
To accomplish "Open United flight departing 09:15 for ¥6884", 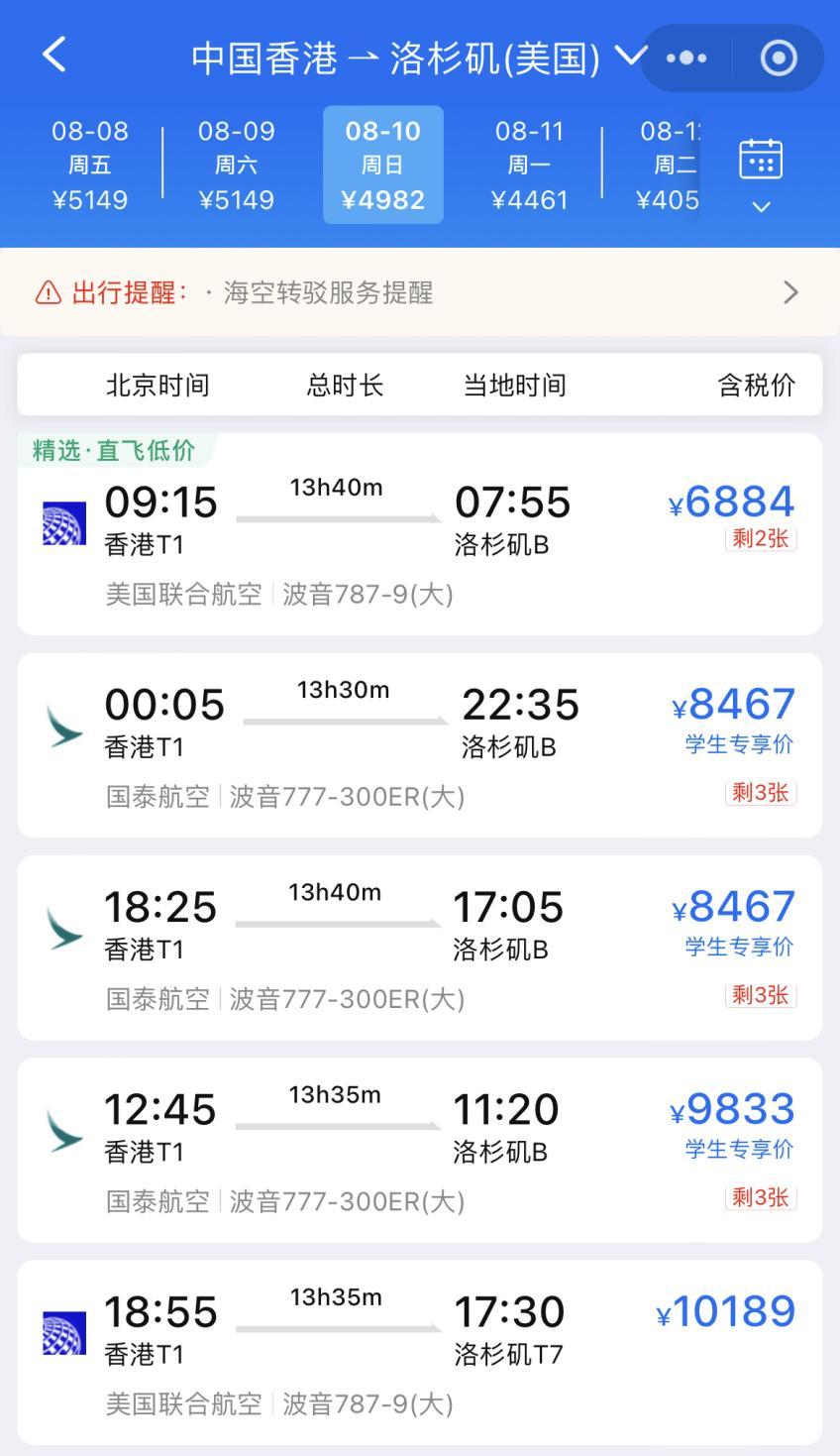I will click(x=420, y=535).
